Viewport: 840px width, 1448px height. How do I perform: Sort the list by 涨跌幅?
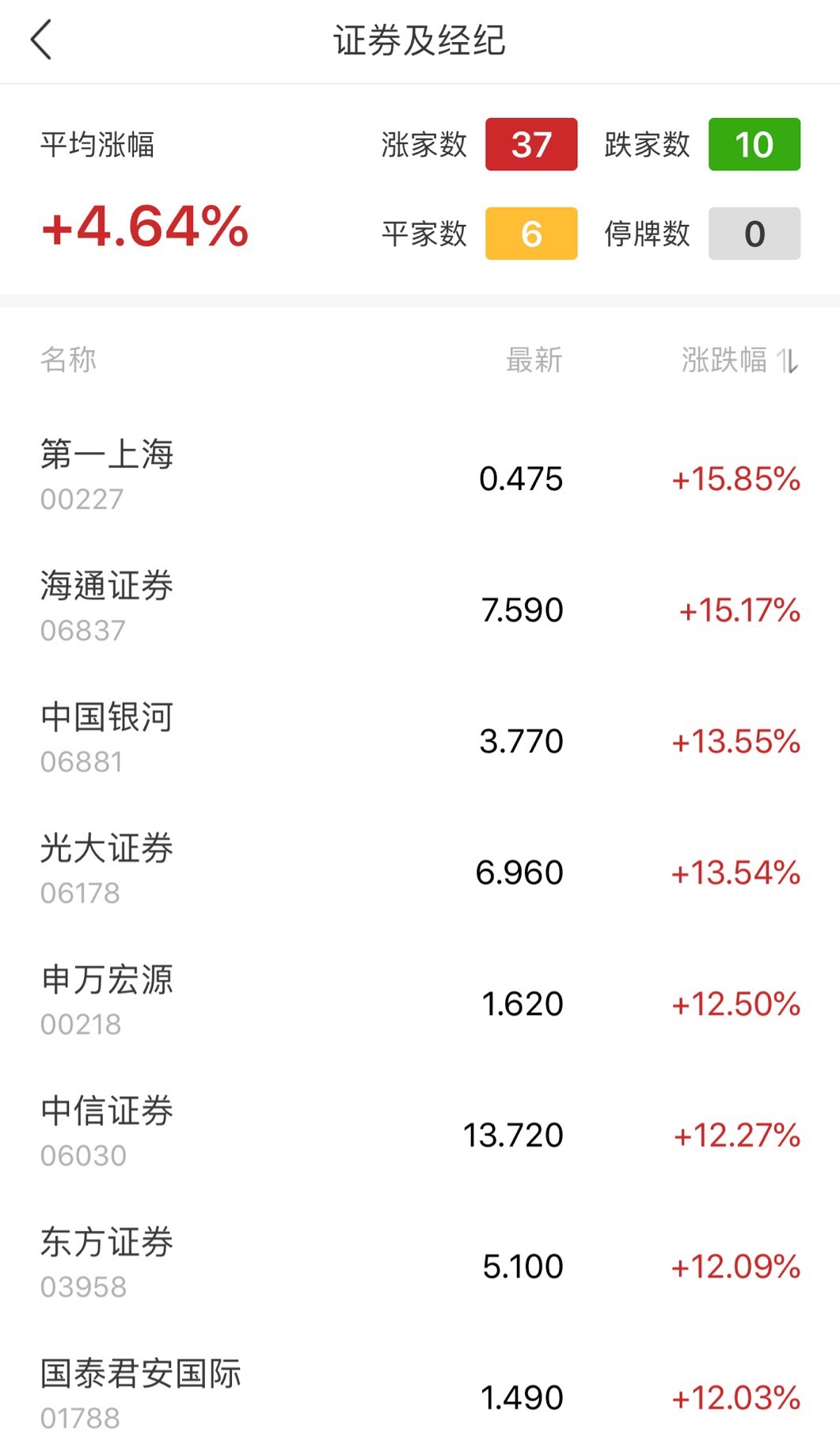click(x=739, y=360)
